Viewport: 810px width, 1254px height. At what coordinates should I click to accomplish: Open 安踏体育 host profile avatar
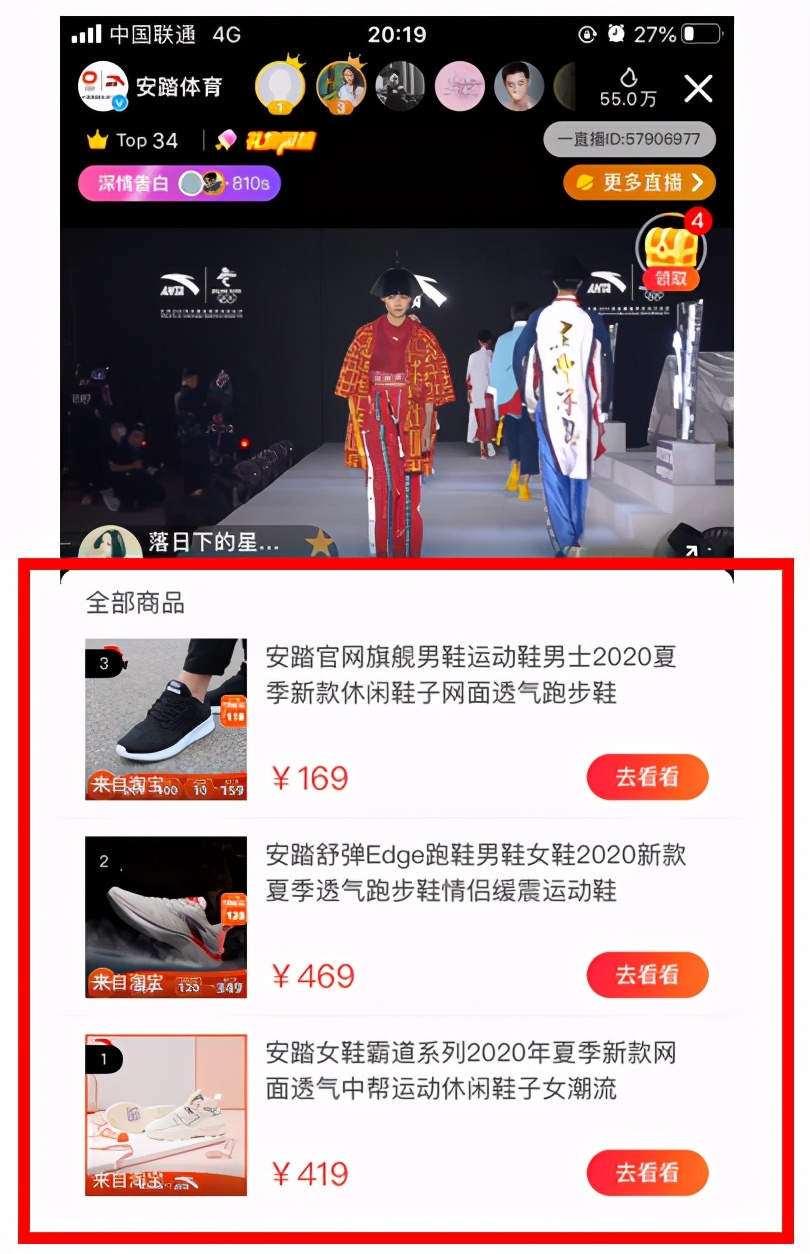(x=103, y=87)
